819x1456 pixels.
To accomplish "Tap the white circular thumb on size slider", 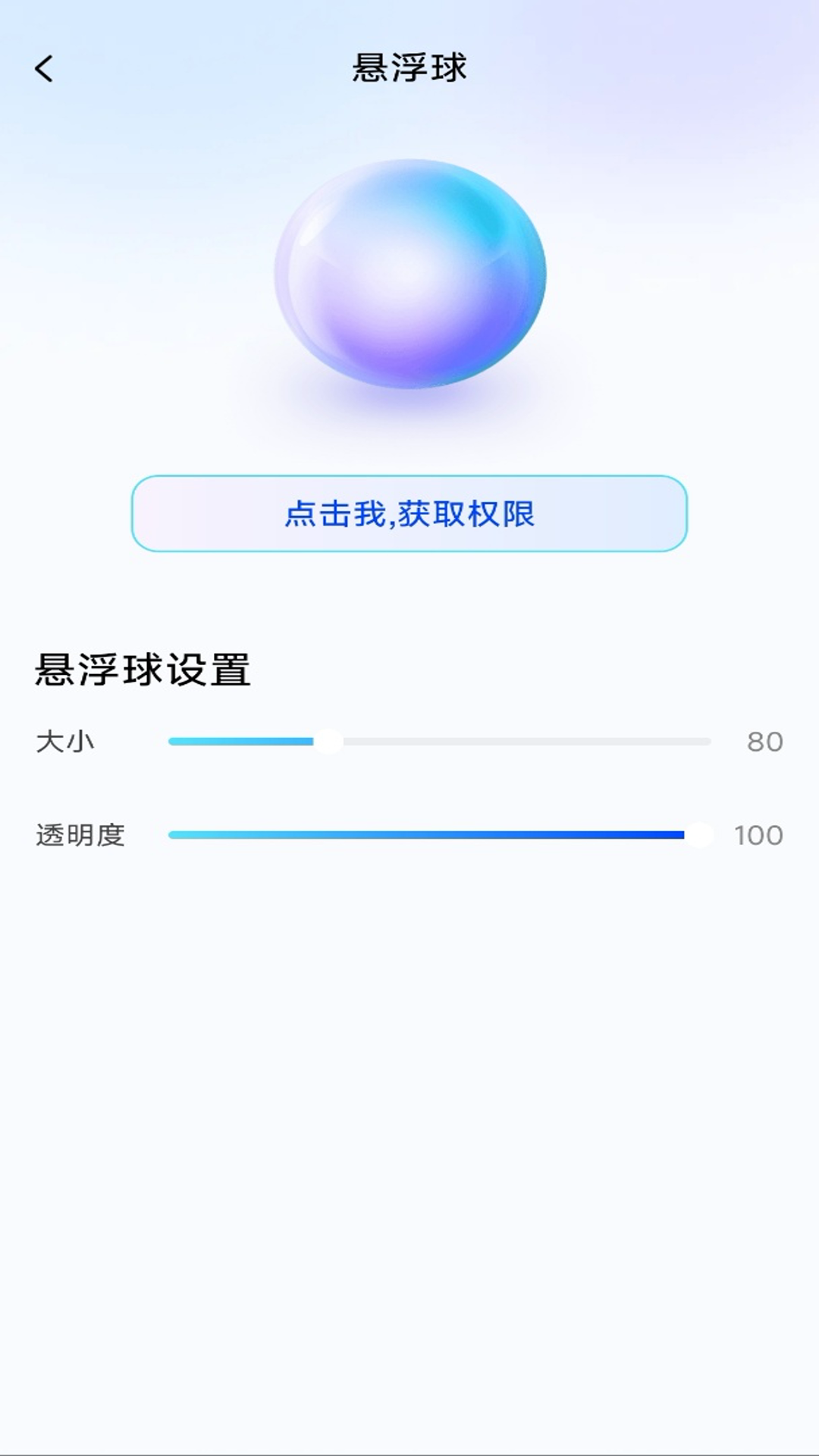I will [330, 742].
